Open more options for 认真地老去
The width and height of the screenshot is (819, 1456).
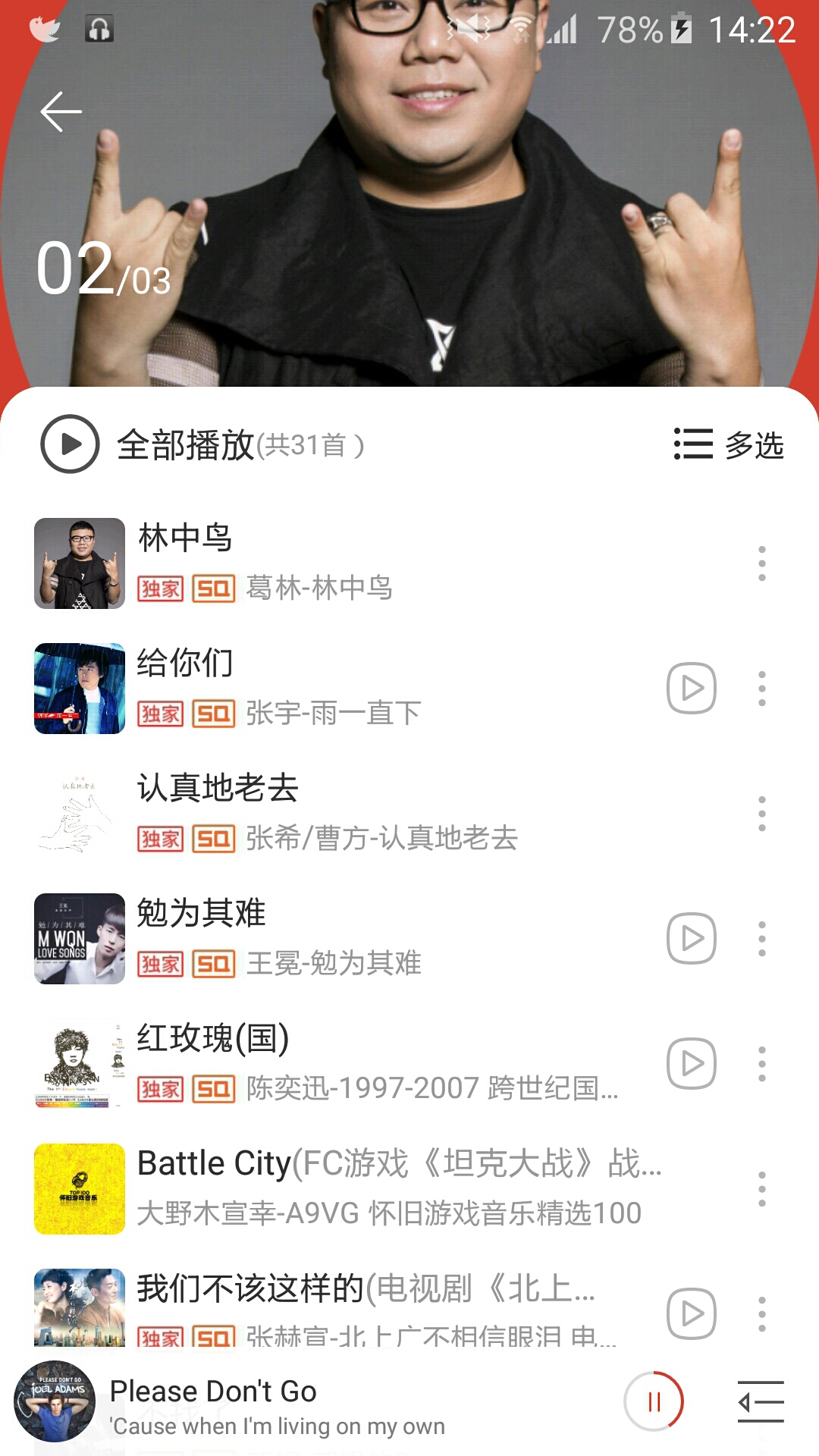[762, 814]
